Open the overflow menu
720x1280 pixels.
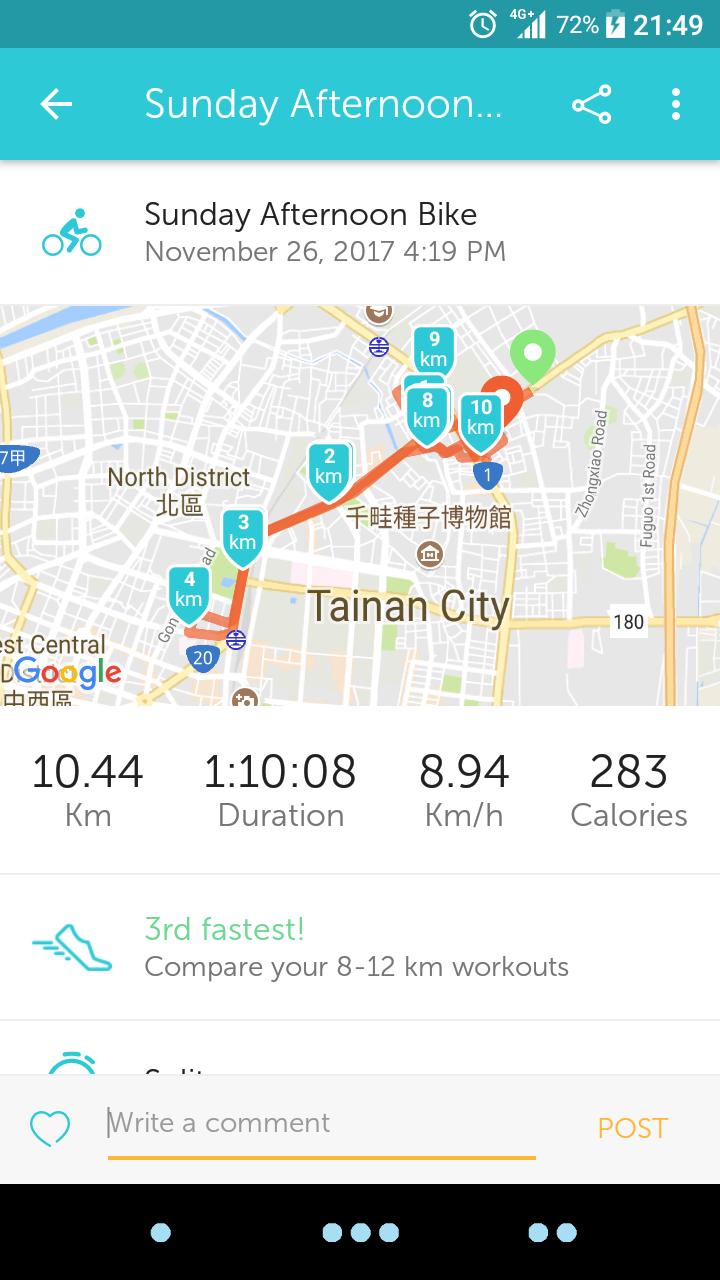[x=676, y=104]
